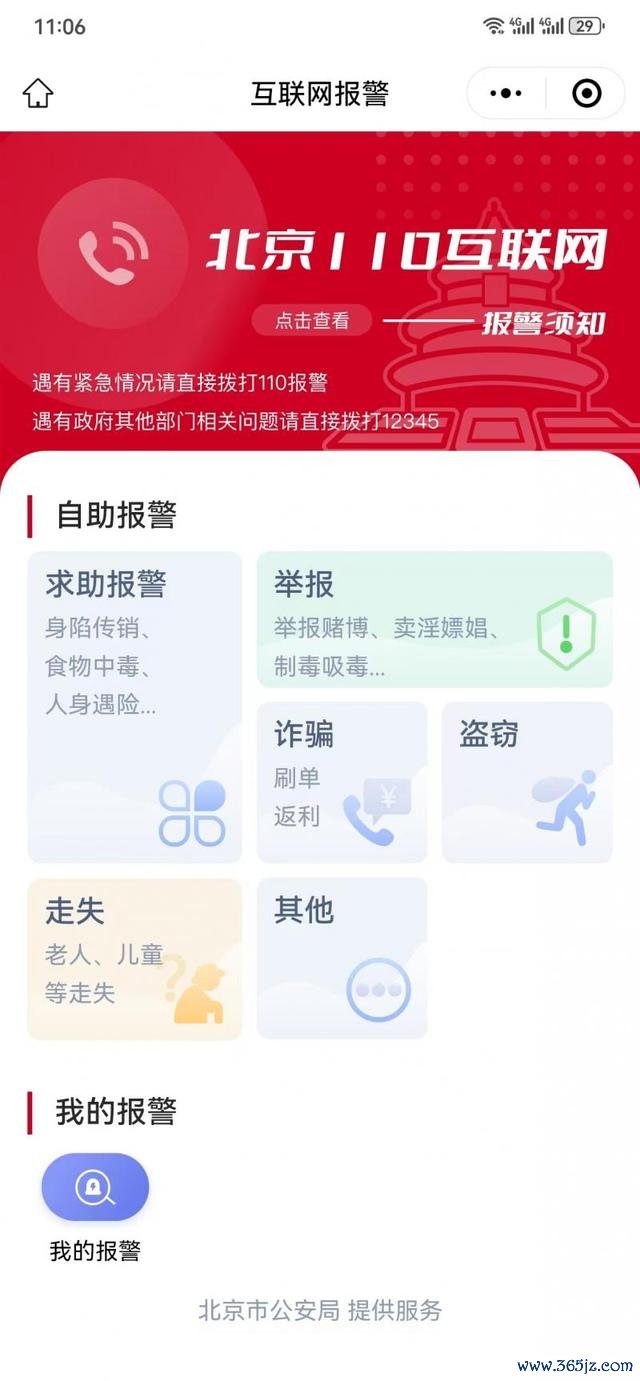Go to the mini program home page

coord(38,94)
